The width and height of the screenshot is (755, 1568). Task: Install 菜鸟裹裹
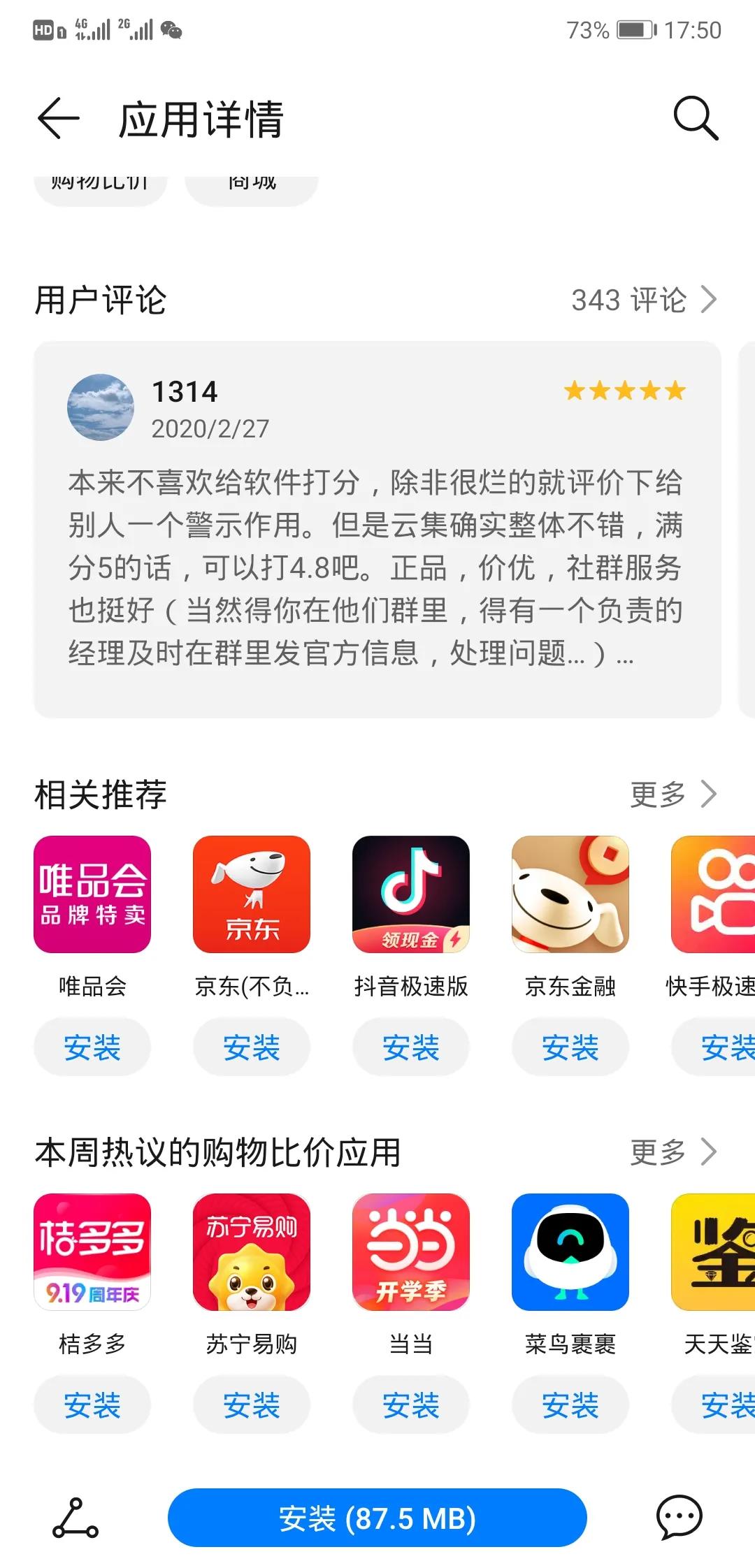pyautogui.click(x=570, y=1404)
